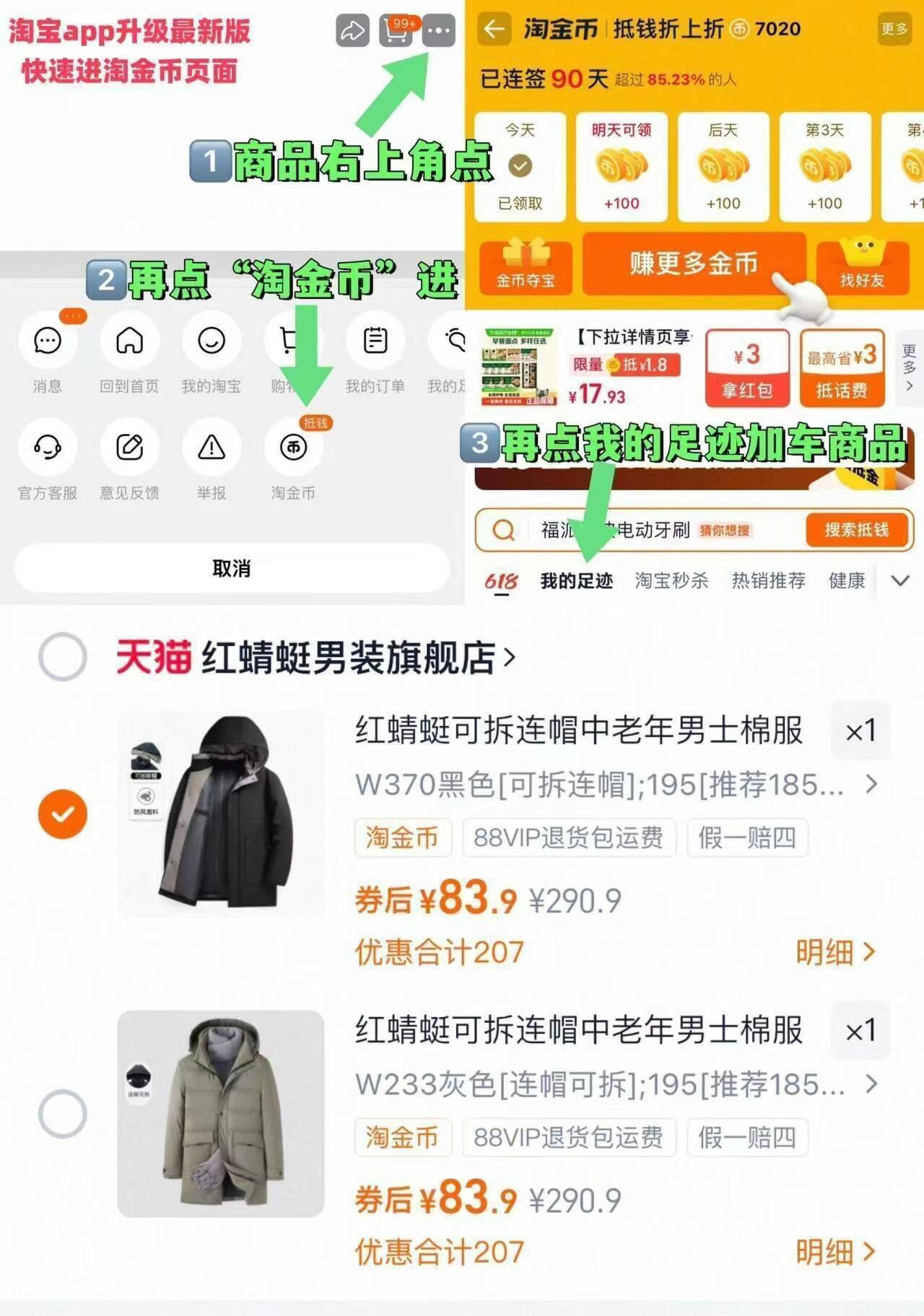The height and width of the screenshot is (1316, 924).
Task: Tap the 搜索抵钱 search bar
Action: click(856, 530)
